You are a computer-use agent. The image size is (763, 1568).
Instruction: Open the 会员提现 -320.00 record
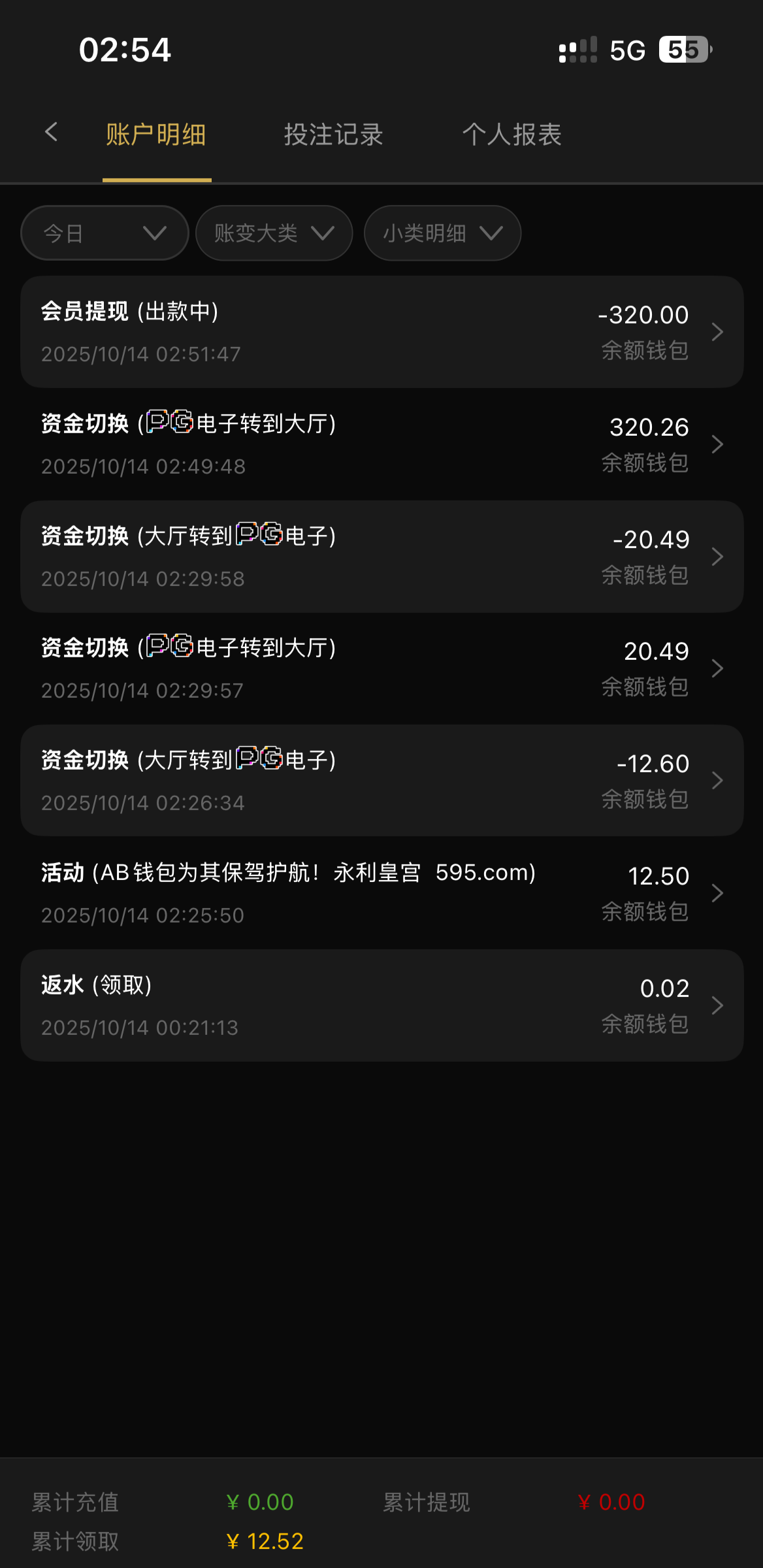coord(381,332)
